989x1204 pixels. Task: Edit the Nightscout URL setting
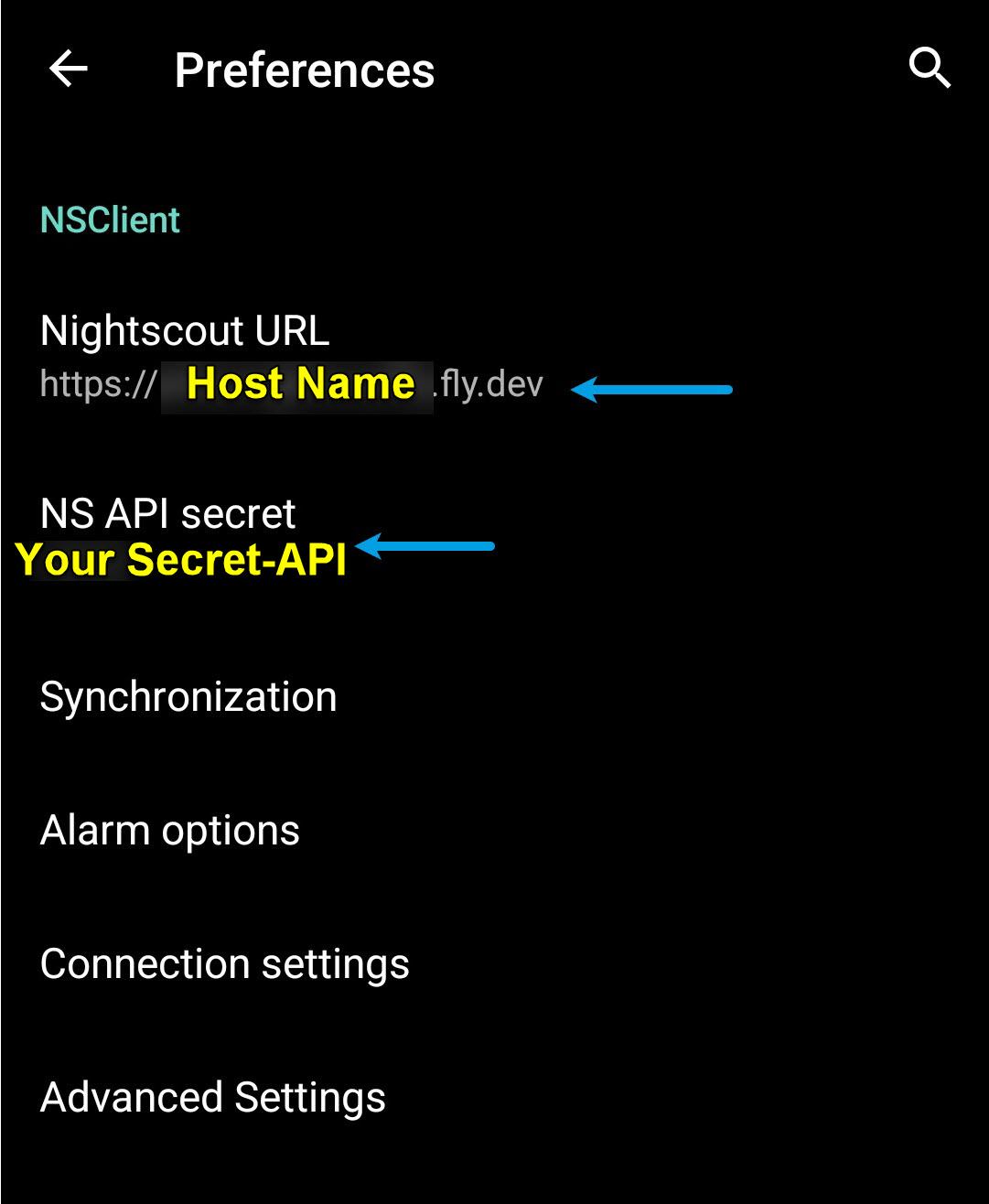click(x=185, y=331)
